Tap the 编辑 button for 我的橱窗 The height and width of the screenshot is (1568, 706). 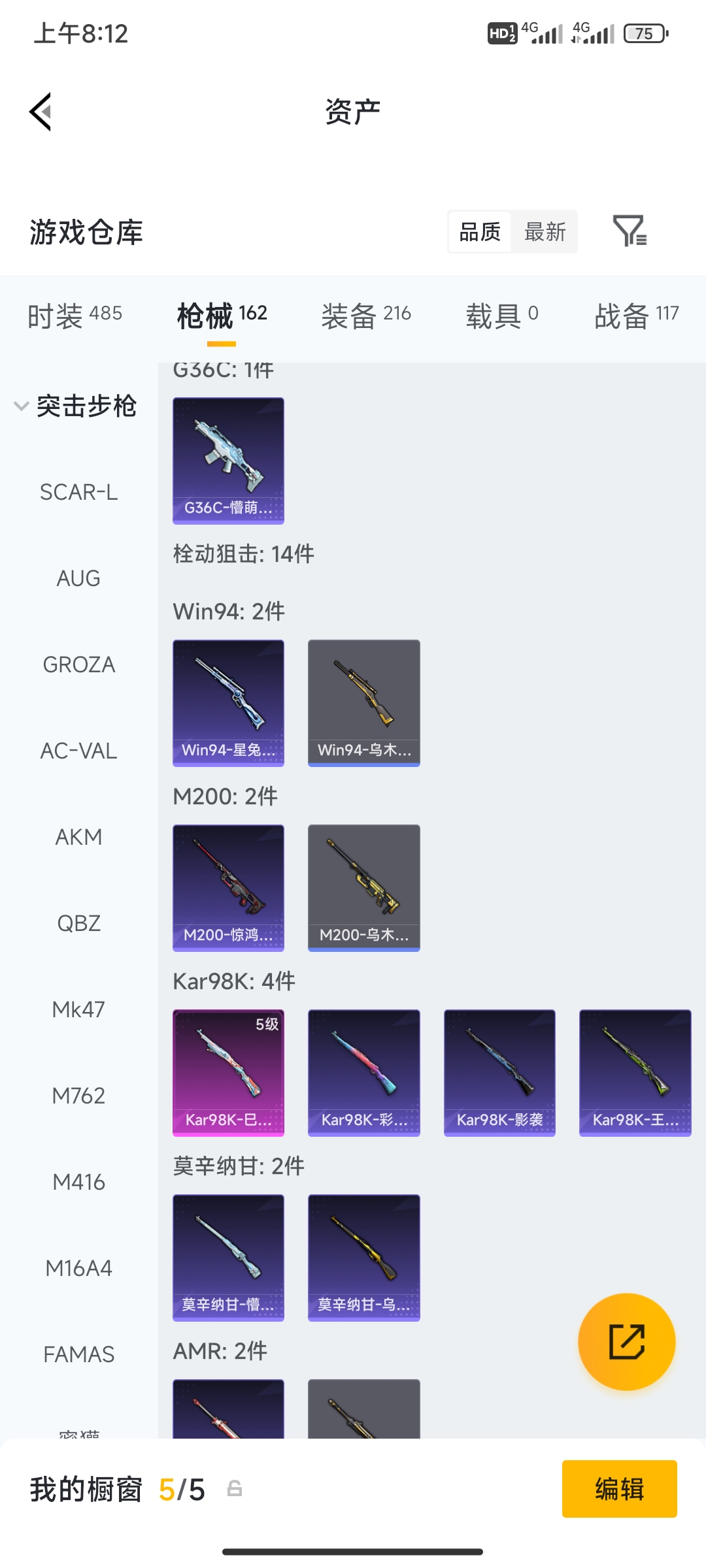(620, 1489)
